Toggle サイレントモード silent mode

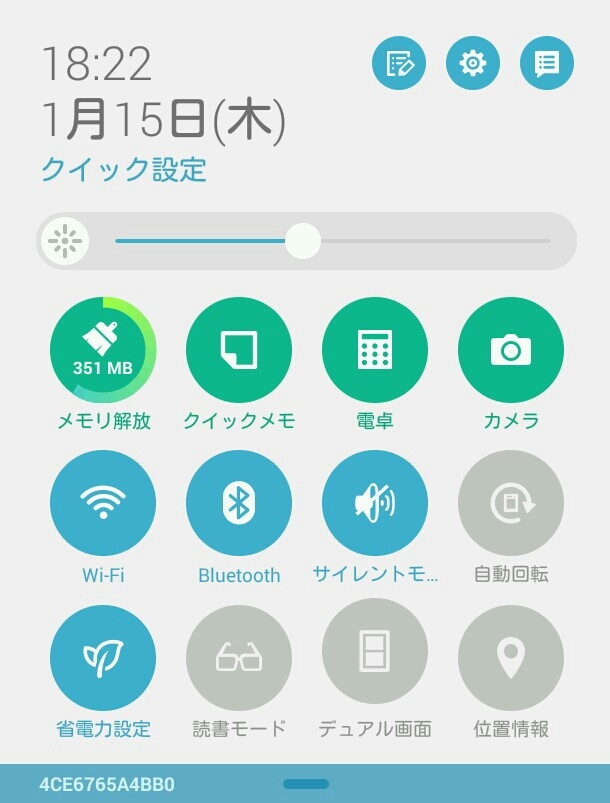[x=375, y=504]
